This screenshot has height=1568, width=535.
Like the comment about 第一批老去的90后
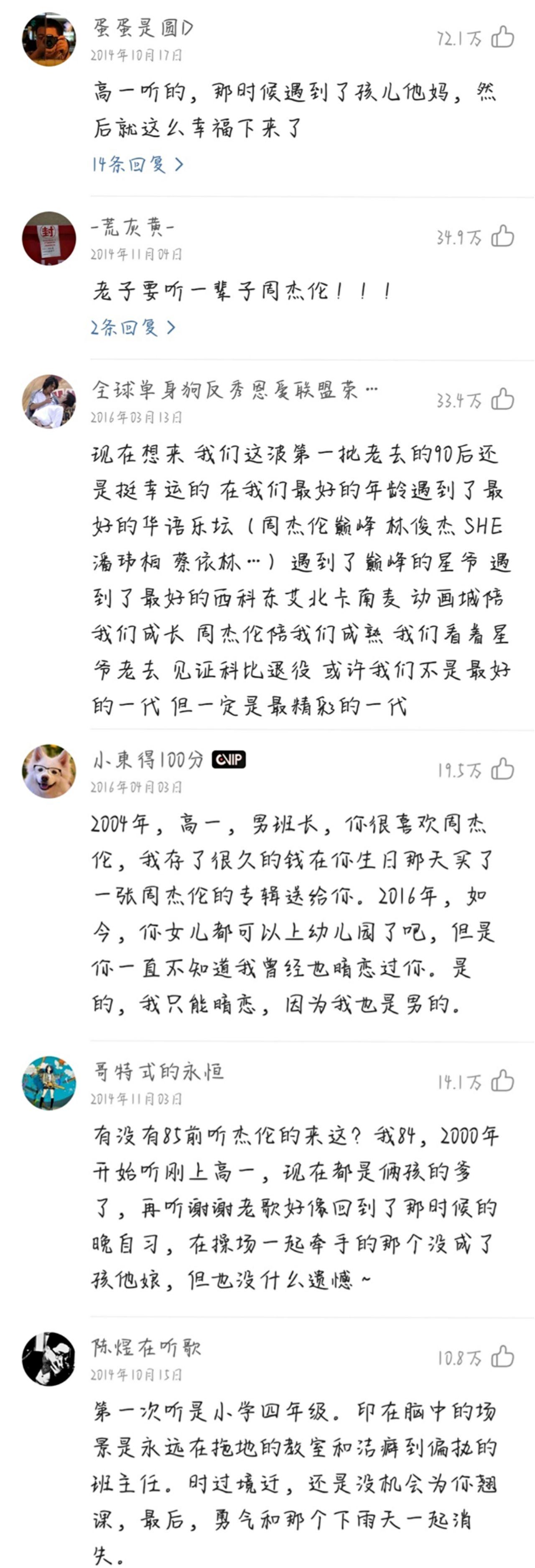[x=502, y=399]
